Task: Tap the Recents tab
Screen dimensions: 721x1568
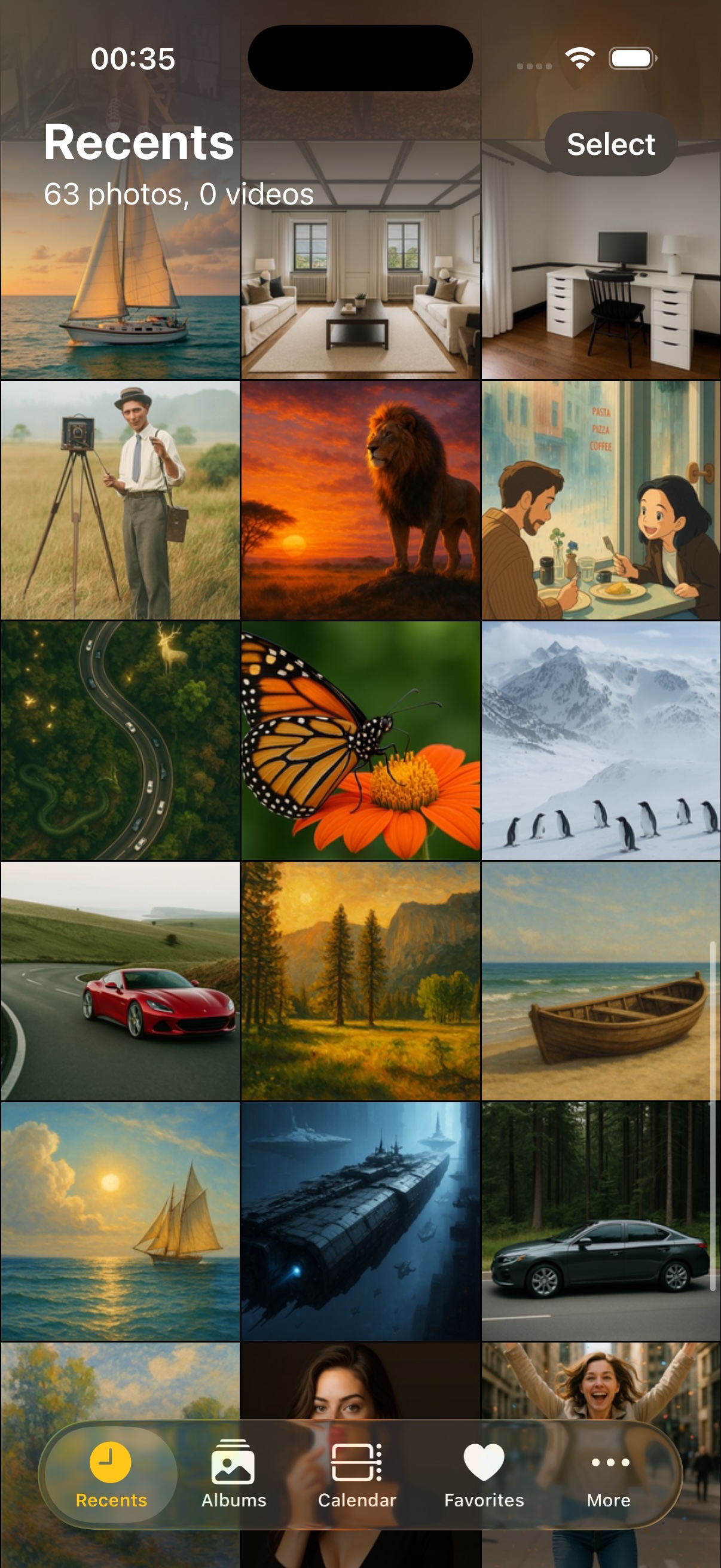Action: click(x=111, y=1473)
